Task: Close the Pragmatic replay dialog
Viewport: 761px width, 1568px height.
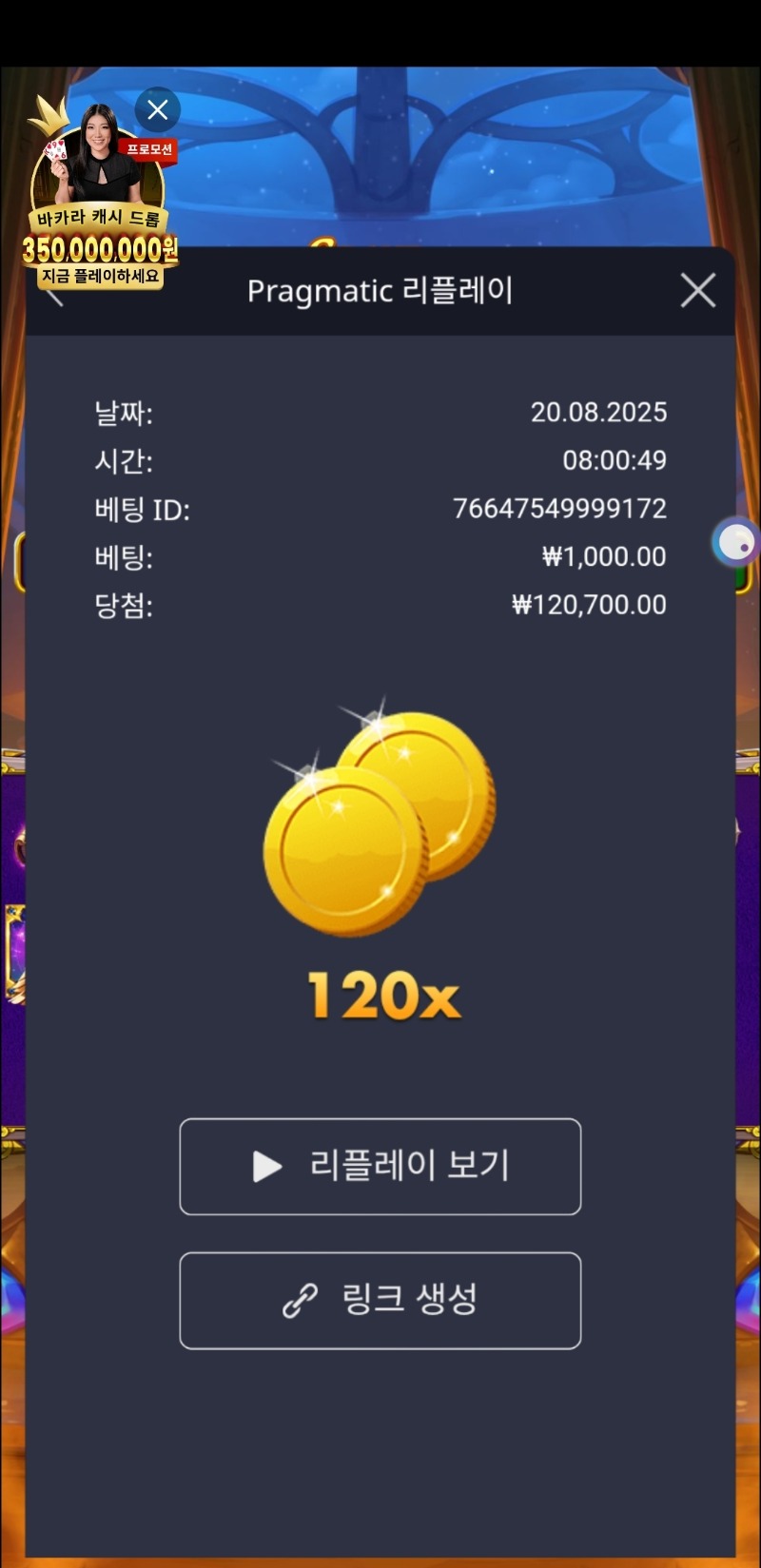Action: tap(698, 291)
